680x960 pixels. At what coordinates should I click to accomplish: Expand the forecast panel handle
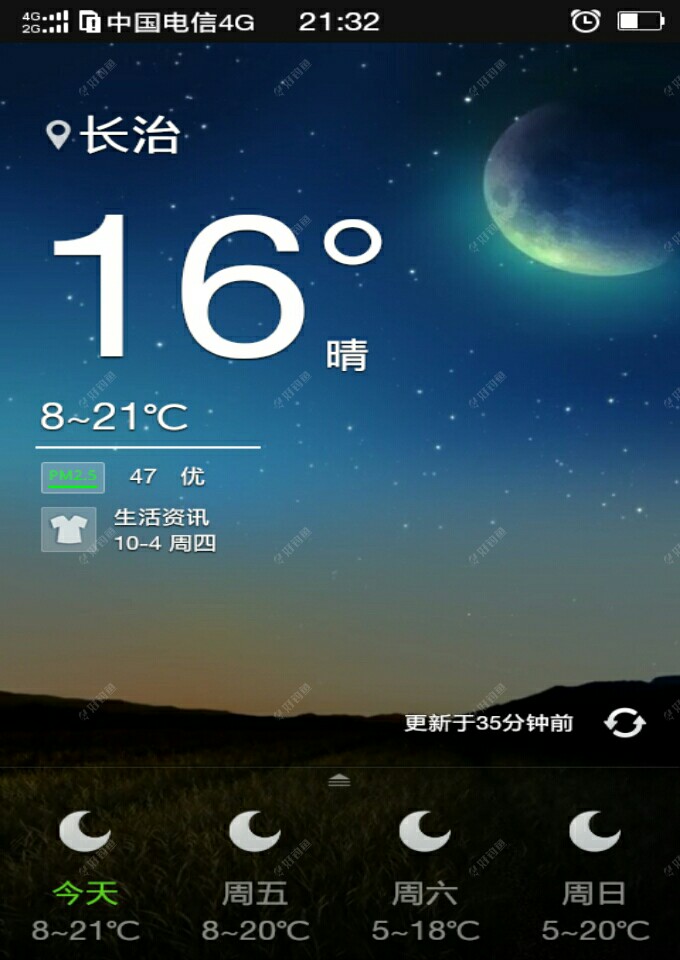pyautogui.click(x=340, y=780)
